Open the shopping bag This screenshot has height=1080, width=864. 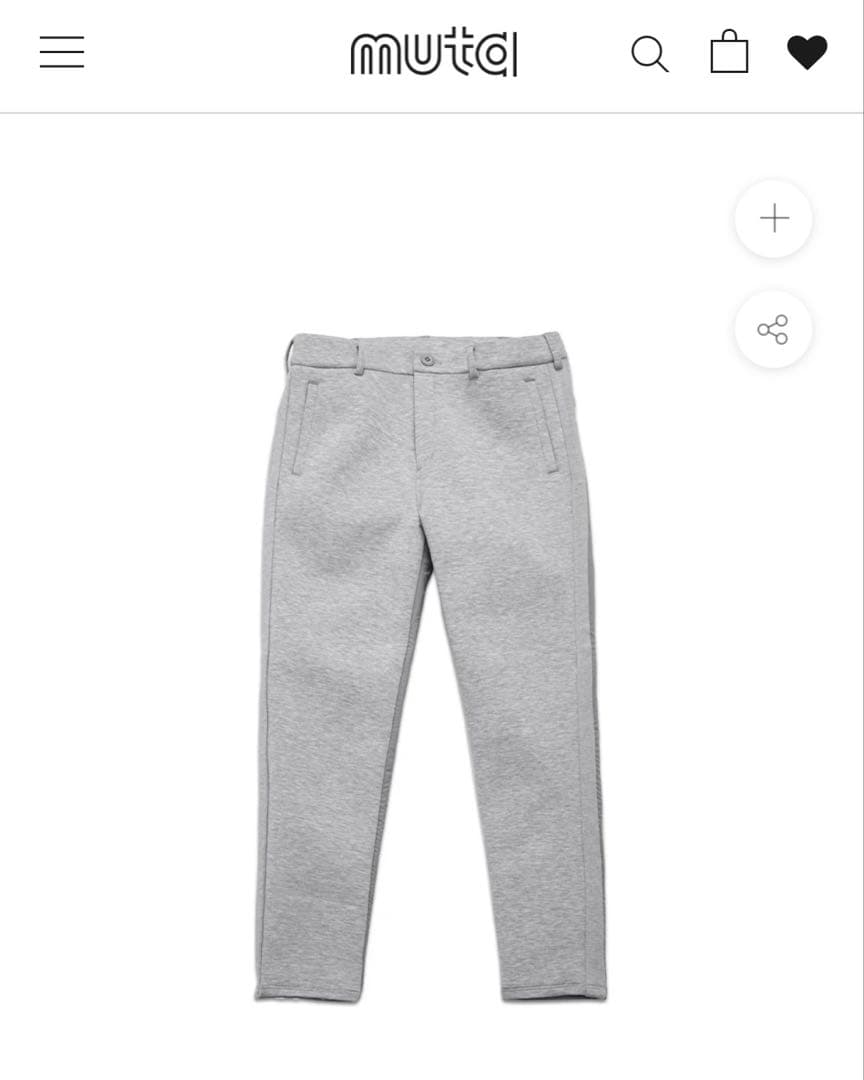tap(729, 52)
